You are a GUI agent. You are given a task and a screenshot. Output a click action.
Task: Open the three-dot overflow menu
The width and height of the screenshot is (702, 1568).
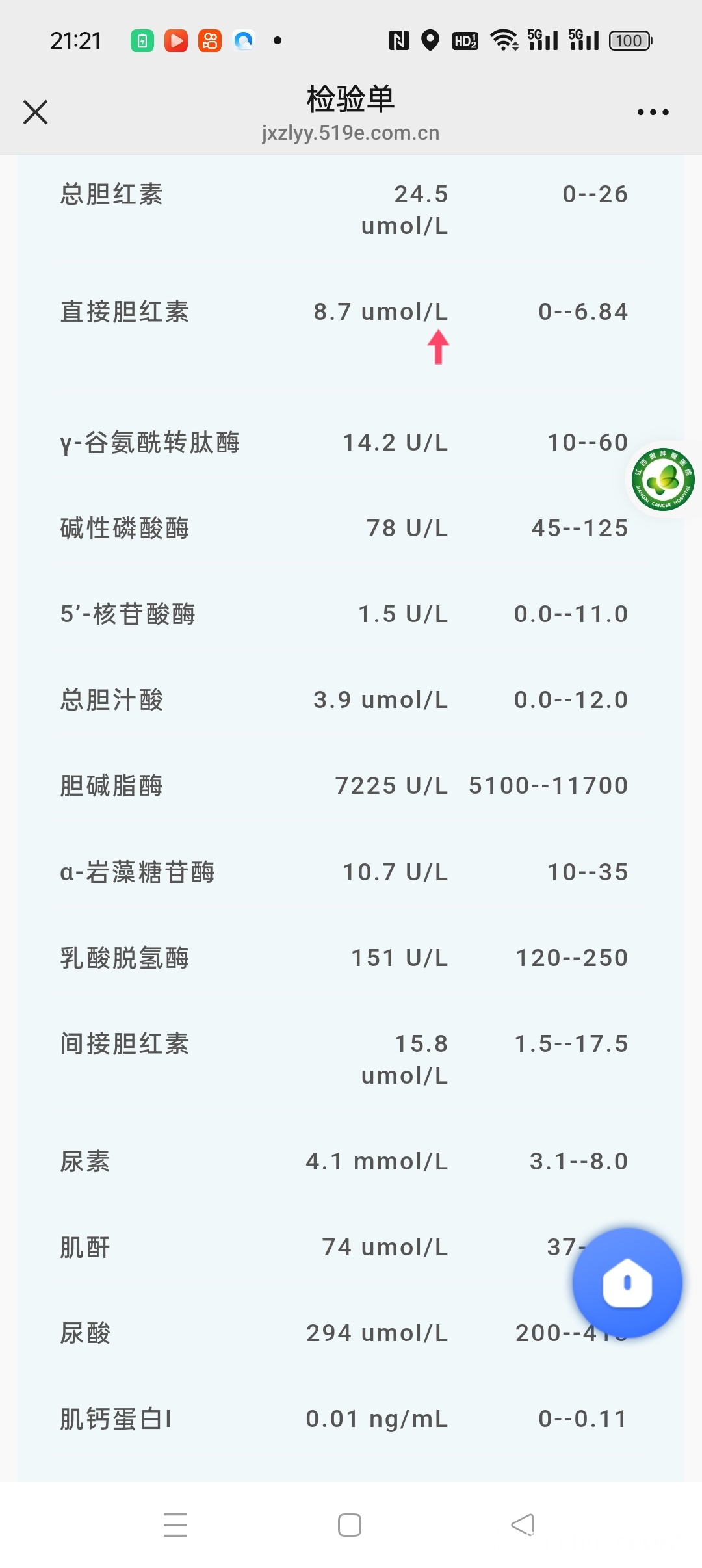point(653,112)
